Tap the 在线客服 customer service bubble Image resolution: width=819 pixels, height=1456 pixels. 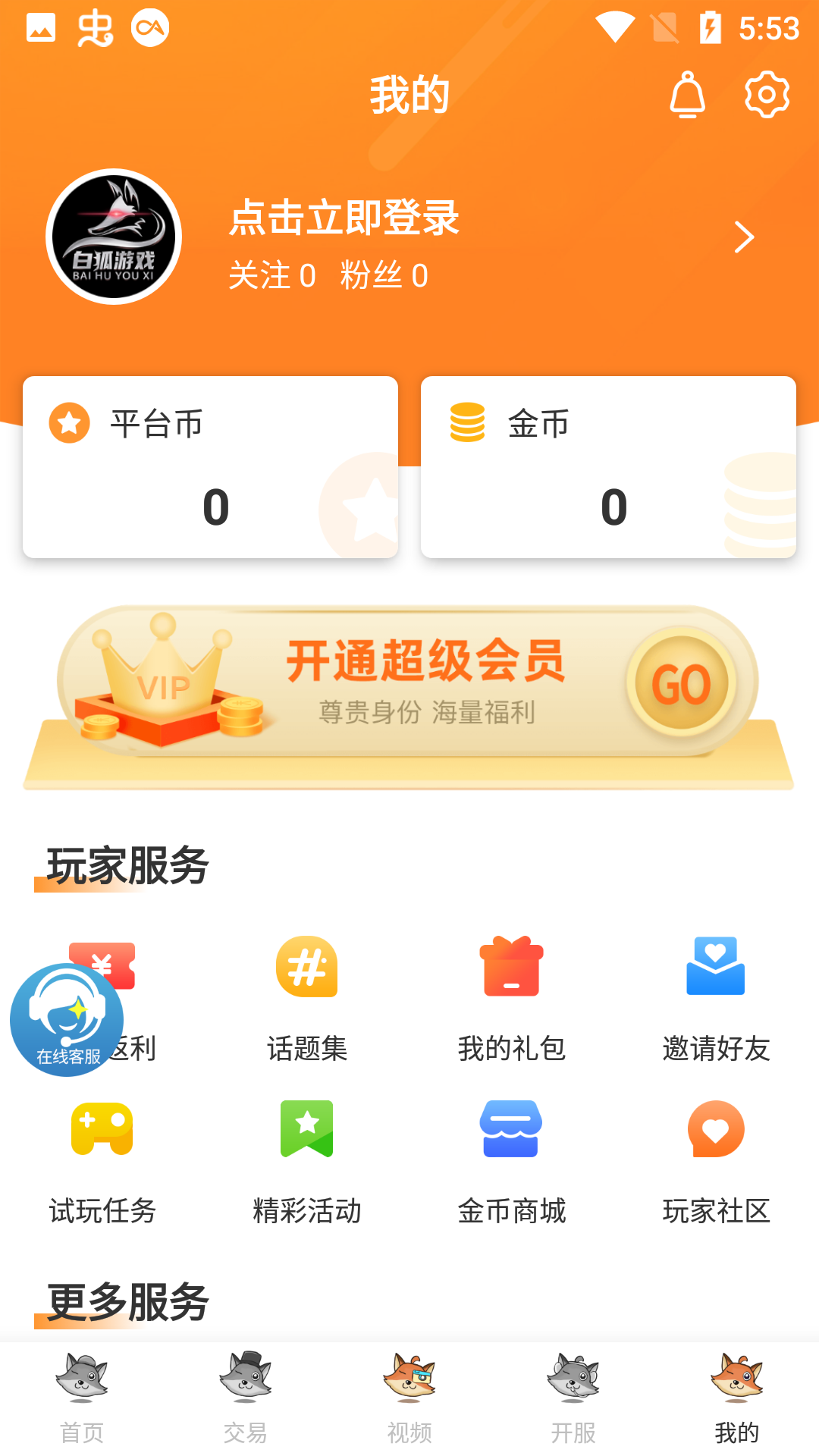click(67, 1020)
